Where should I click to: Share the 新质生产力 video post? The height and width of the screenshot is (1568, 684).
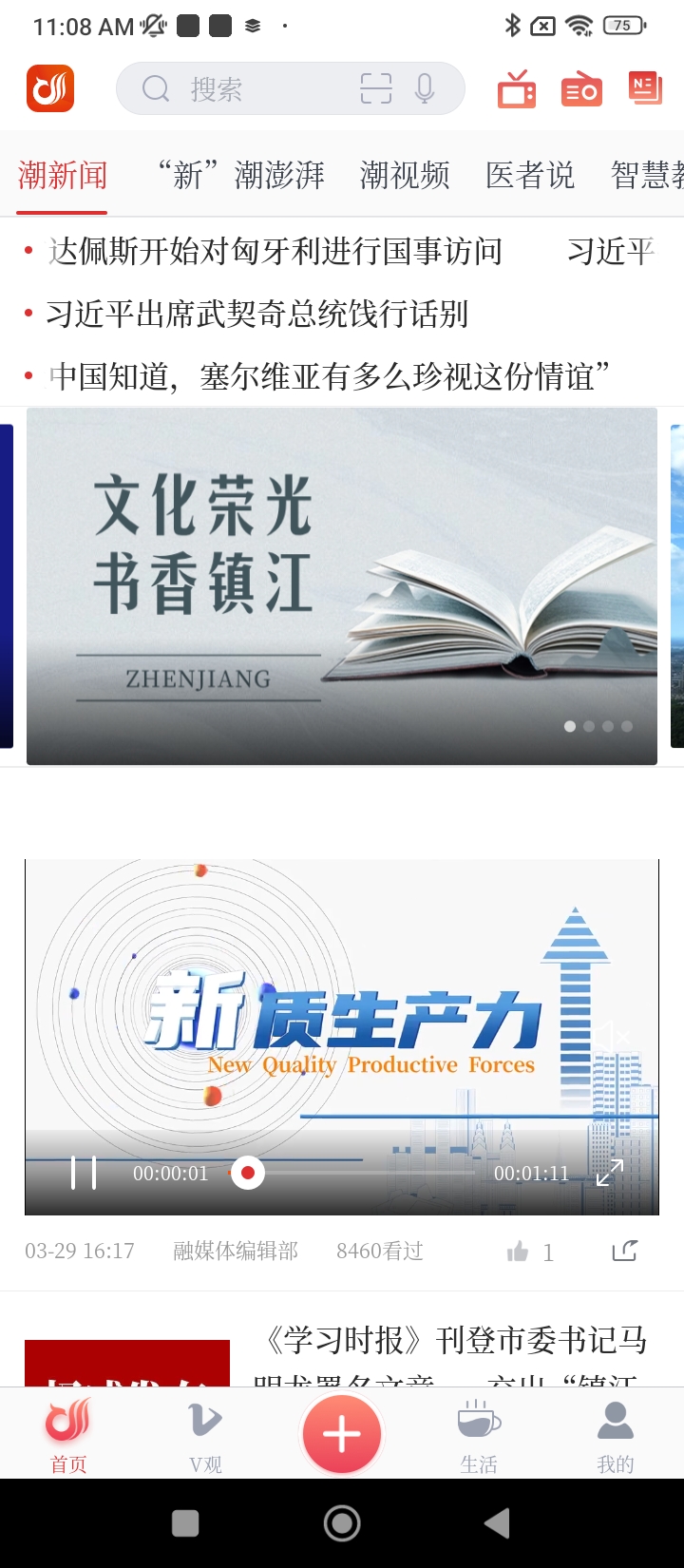tap(624, 1252)
